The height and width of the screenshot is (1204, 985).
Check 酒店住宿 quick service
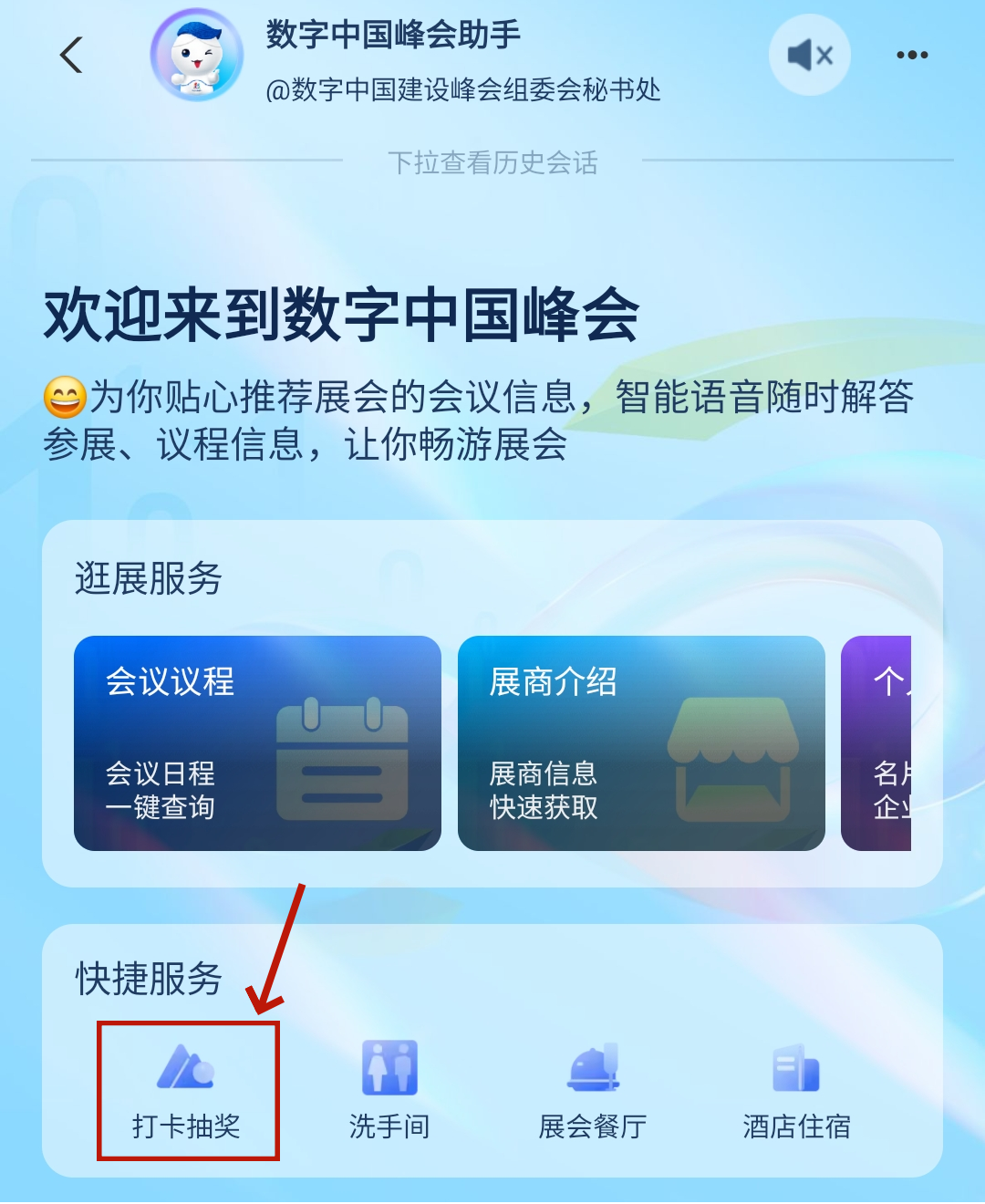796,1091
